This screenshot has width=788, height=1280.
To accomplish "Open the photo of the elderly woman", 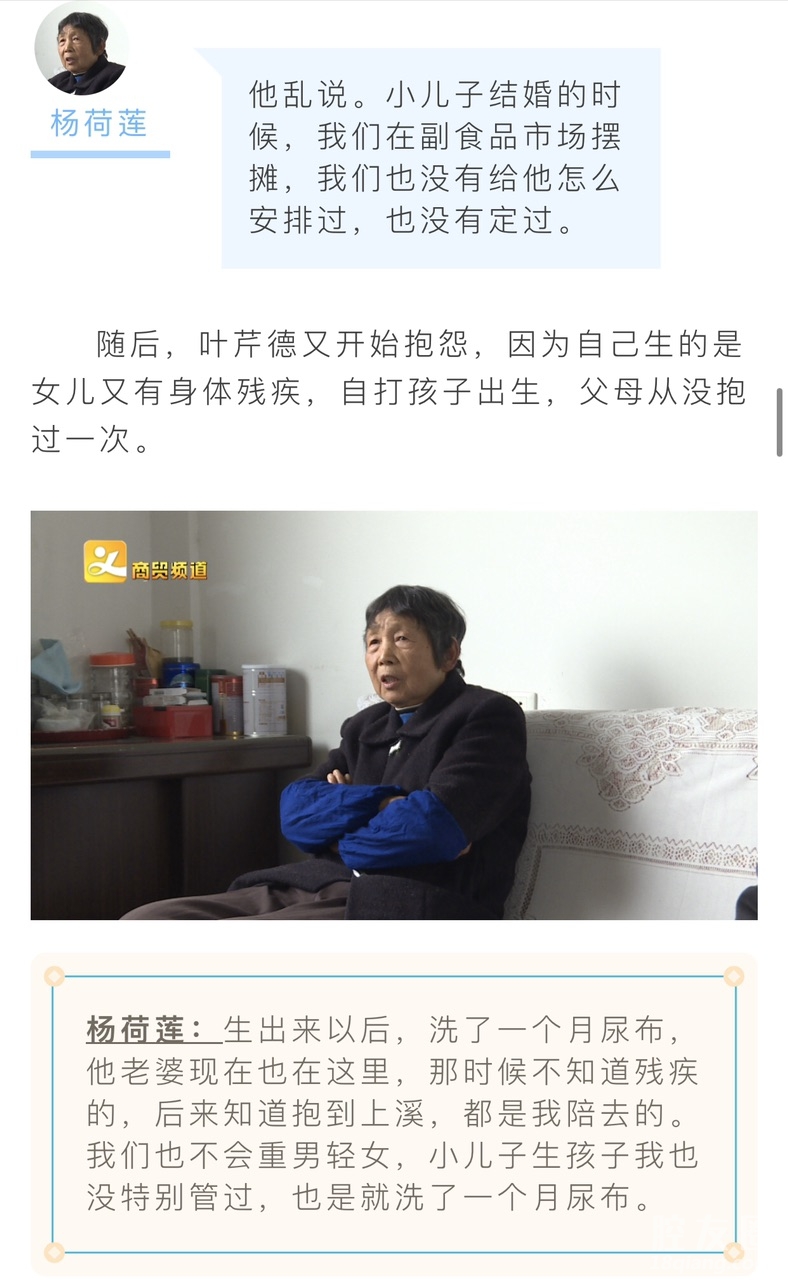I will pos(394,715).
